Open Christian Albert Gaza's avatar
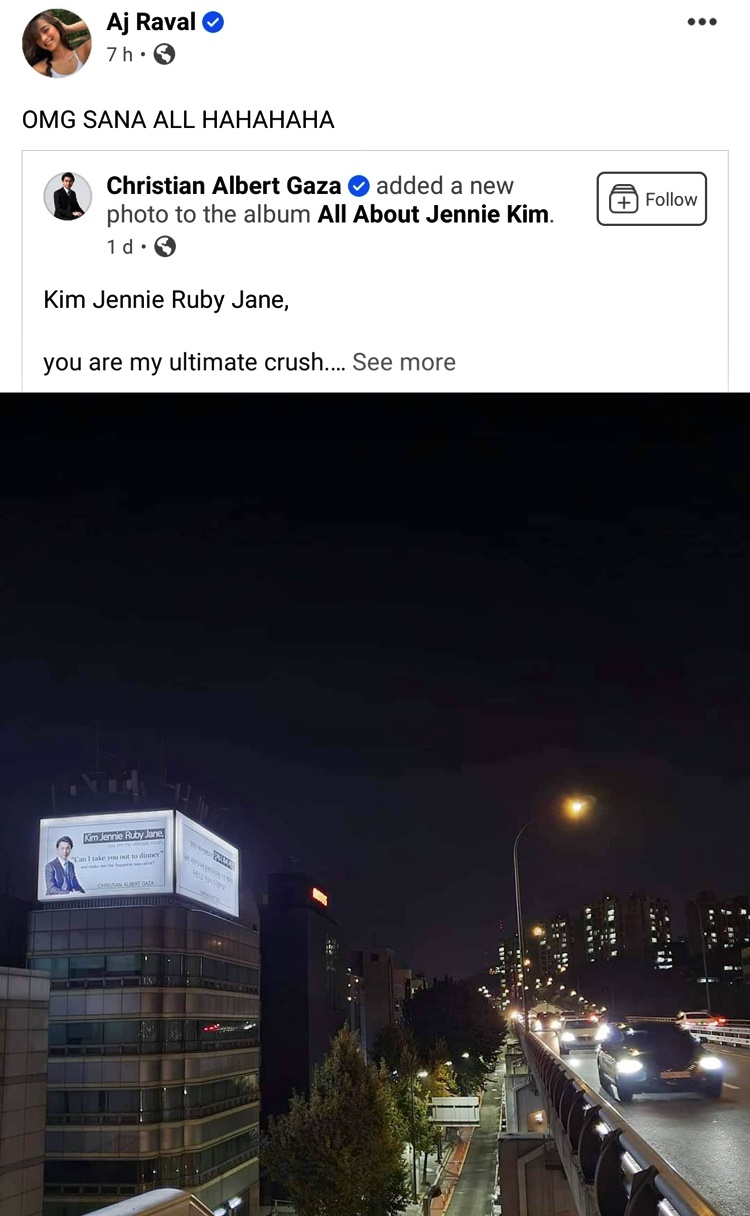 [68, 196]
